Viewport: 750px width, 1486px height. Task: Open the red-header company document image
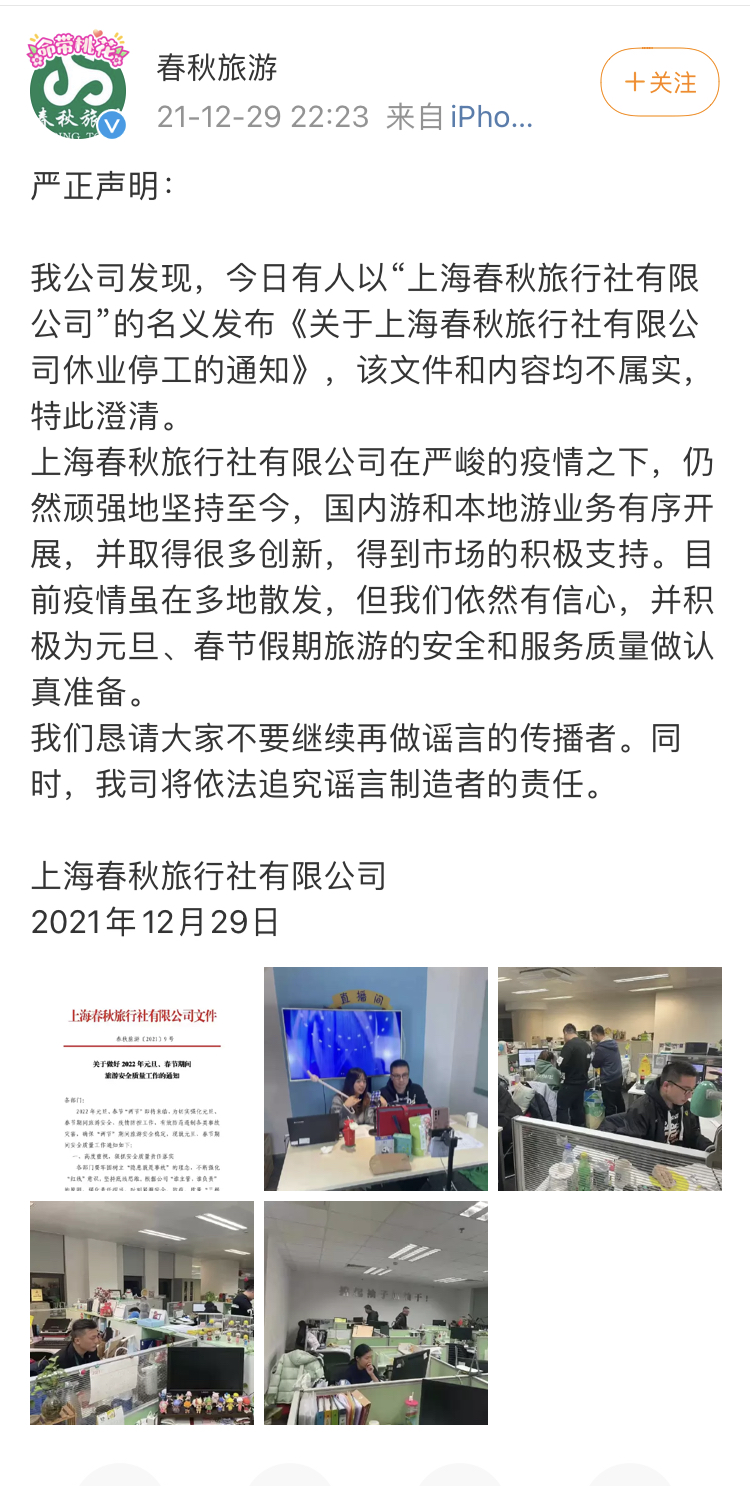(x=142, y=1079)
